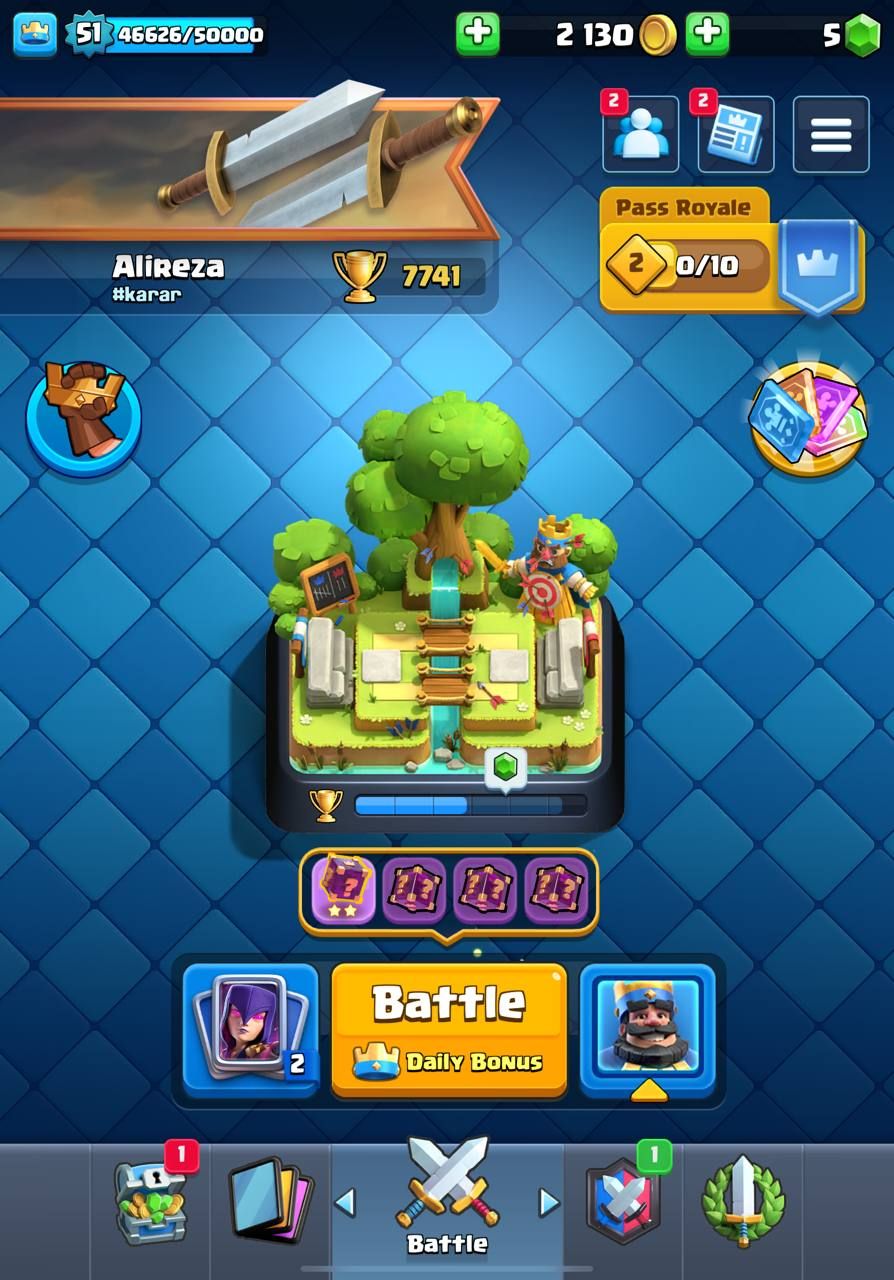Viewport: 894px width, 1280px height.
Task: Open the Witch battle deck selector
Action: tap(250, 1030)
